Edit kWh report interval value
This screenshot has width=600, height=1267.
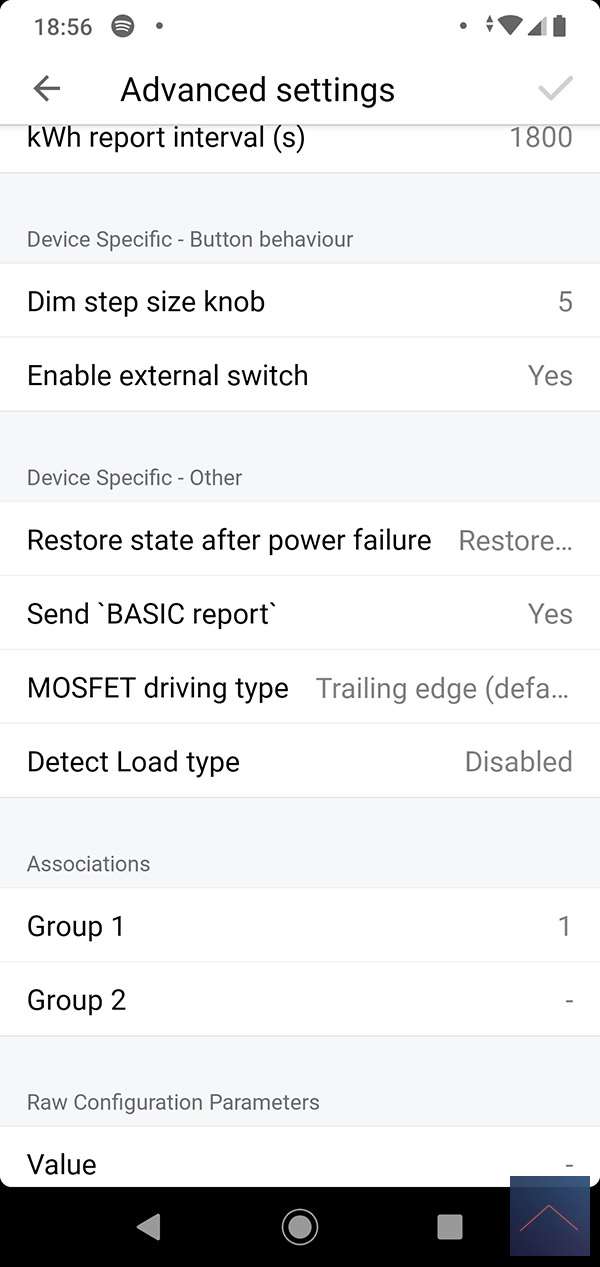300,140
